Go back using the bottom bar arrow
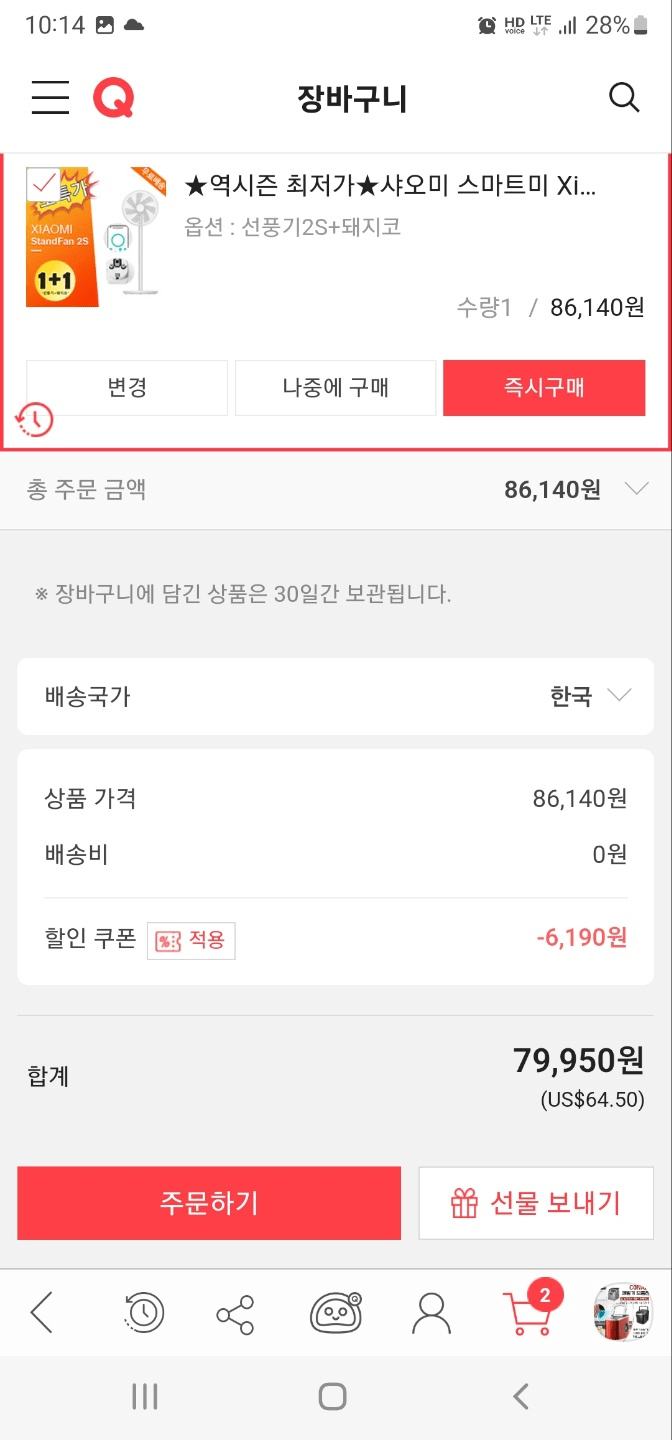 pyautogui.click(x=42, y=1312)
